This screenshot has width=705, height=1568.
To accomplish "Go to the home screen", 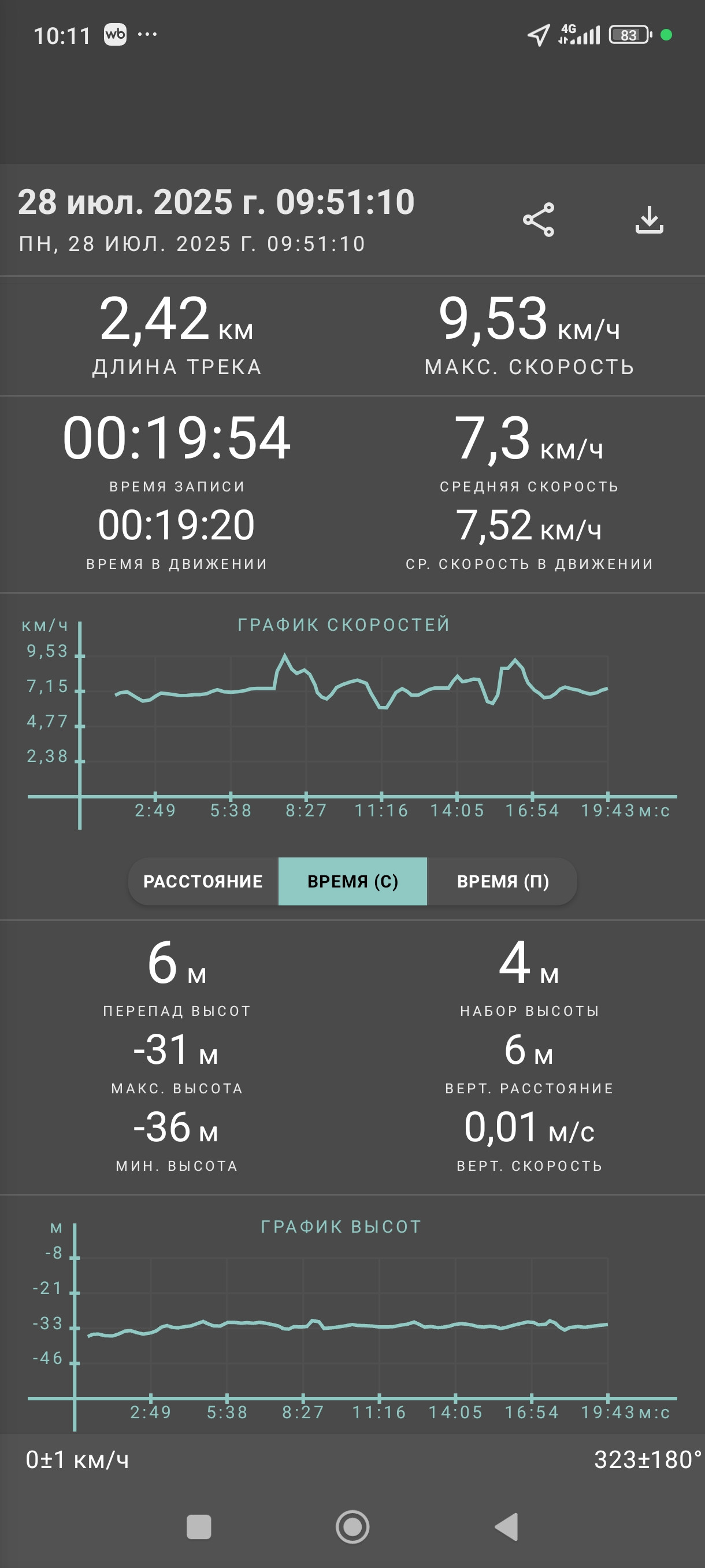I will tap(353, 1526).
